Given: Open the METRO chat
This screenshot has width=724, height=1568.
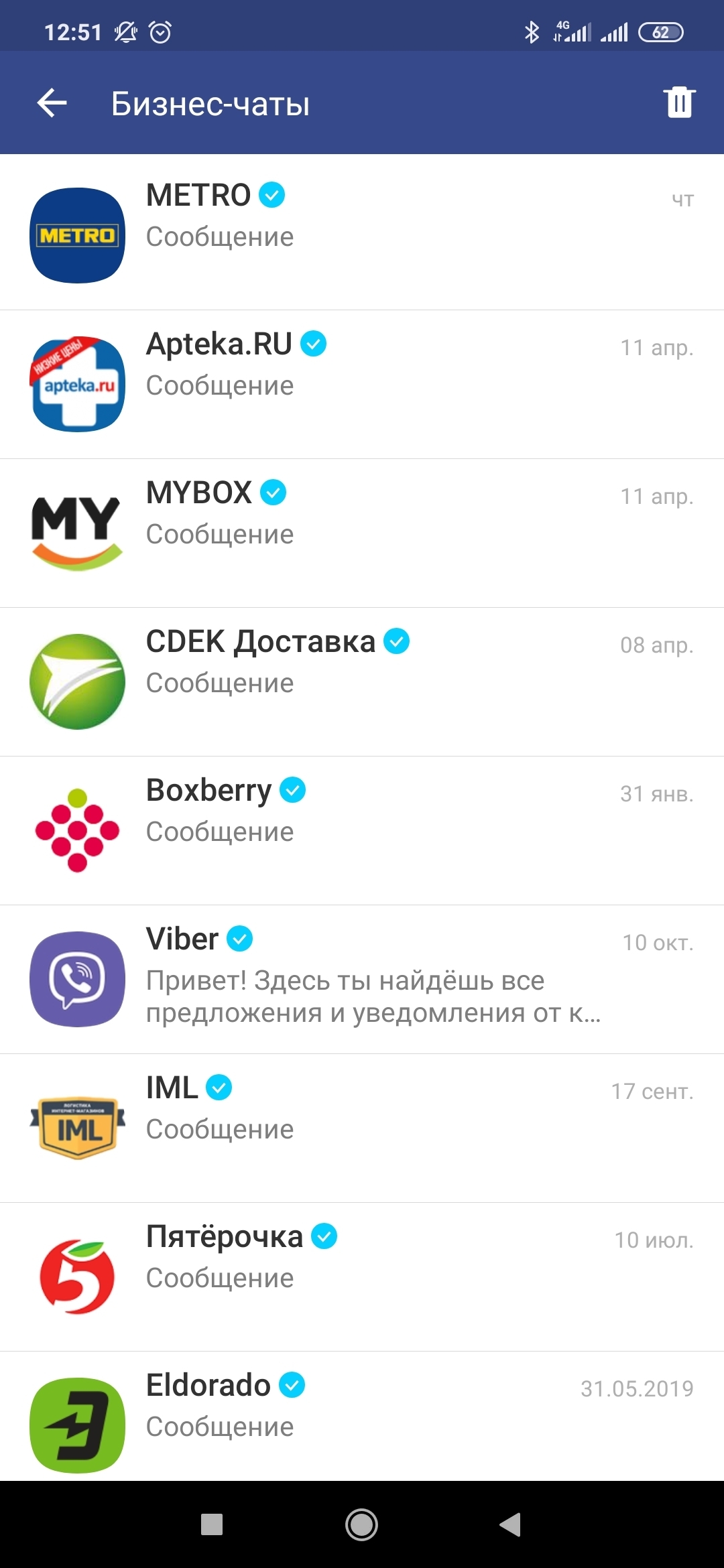Looking at the screenshot, I should (x=362, y=232).
